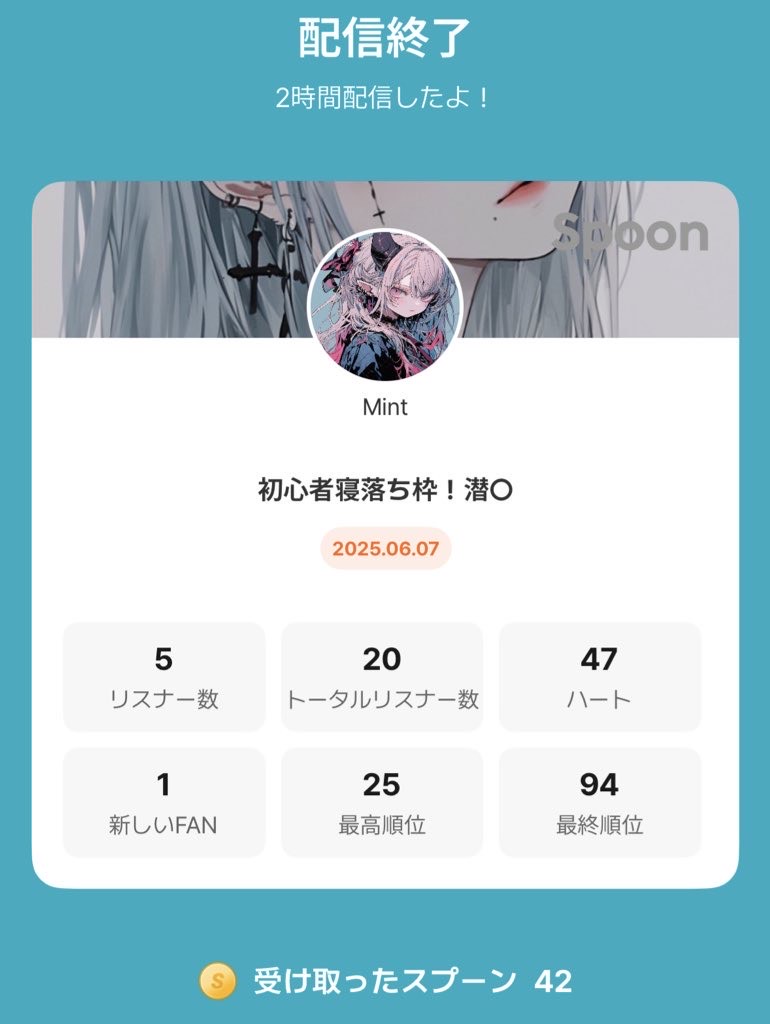Click the 2025.06.07 date badge
770x1024 pixels.
[386, 550]
